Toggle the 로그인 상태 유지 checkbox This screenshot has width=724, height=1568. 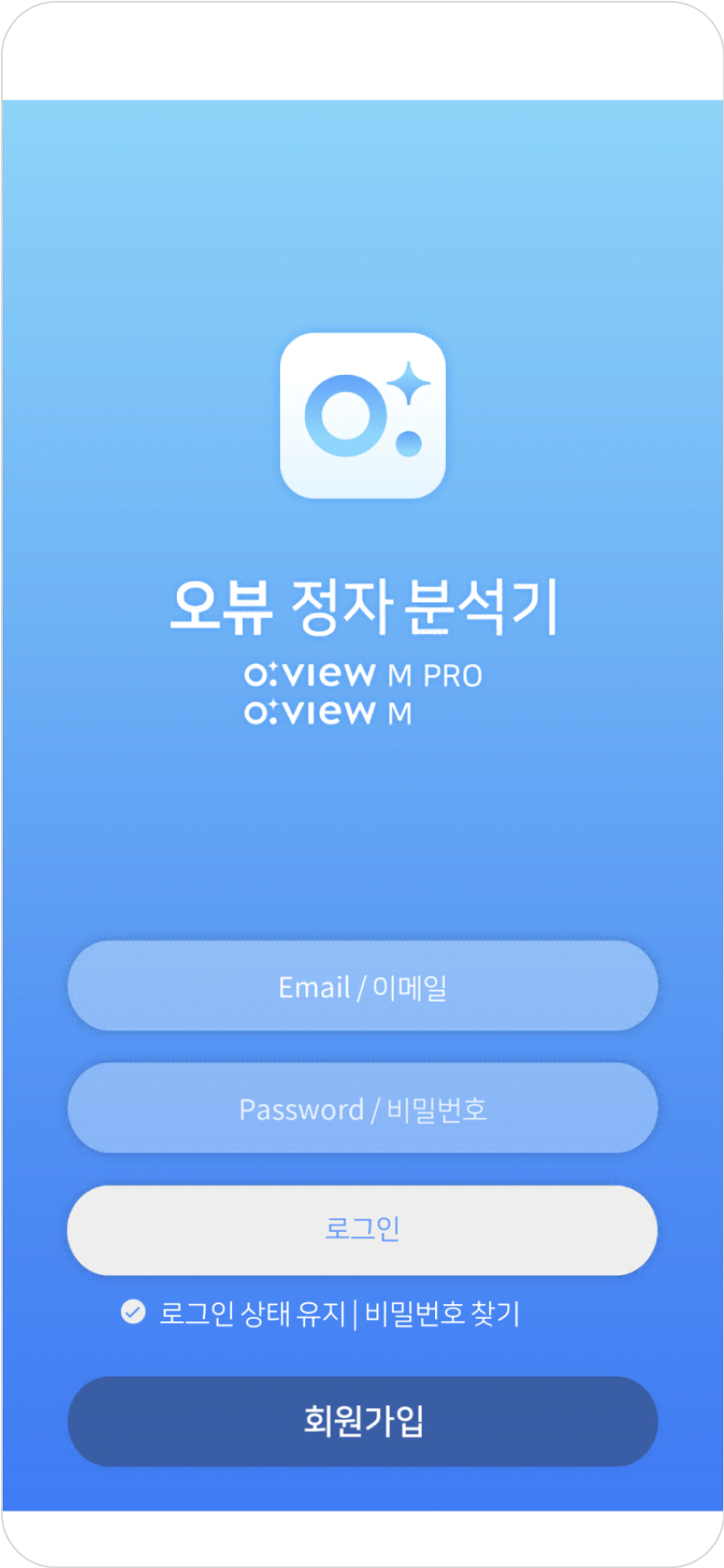click(134, 1311)
